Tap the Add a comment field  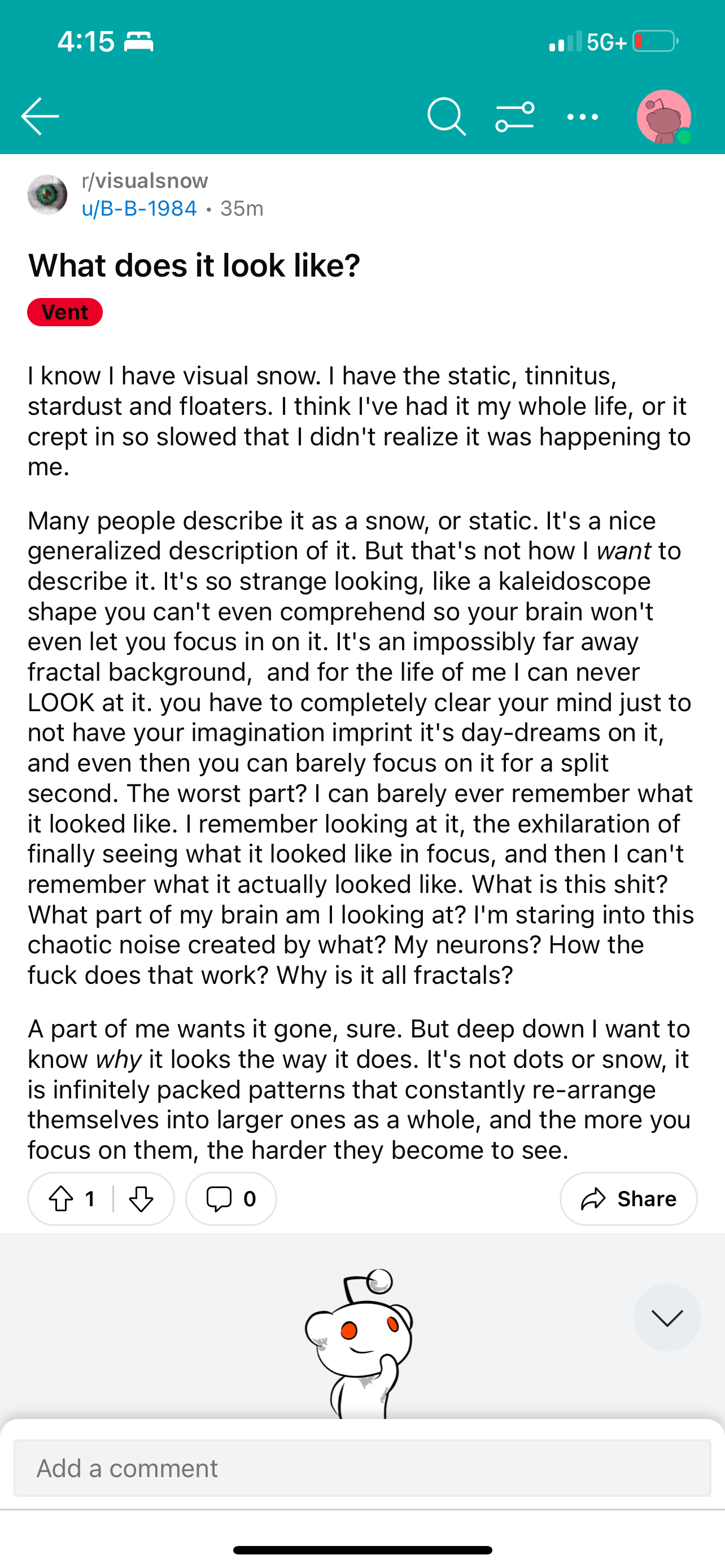point(362,1468)
